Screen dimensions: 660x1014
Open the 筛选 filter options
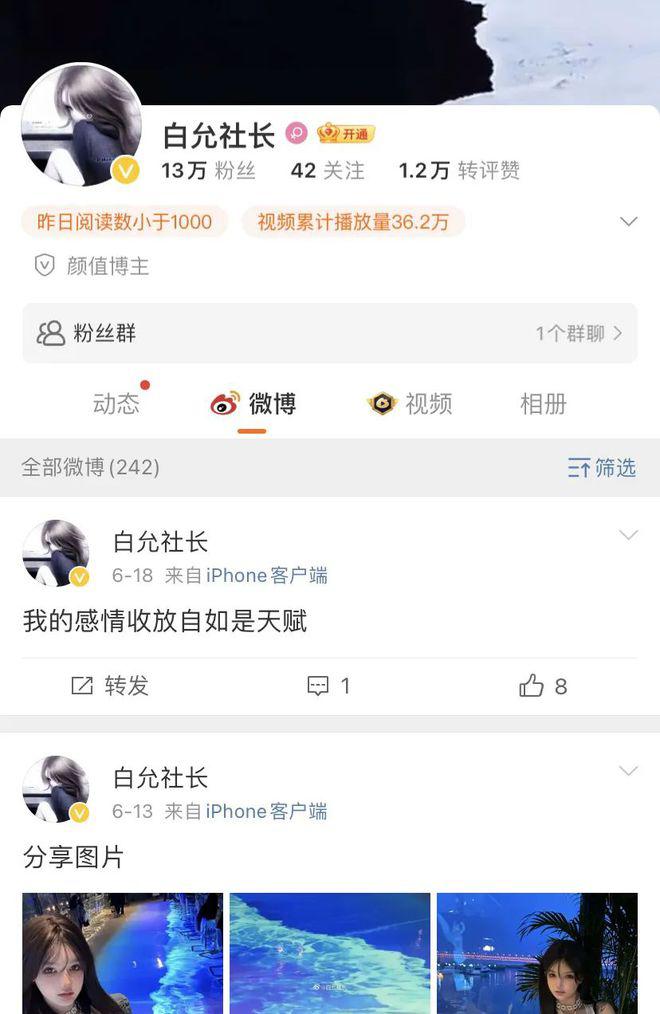602,467
